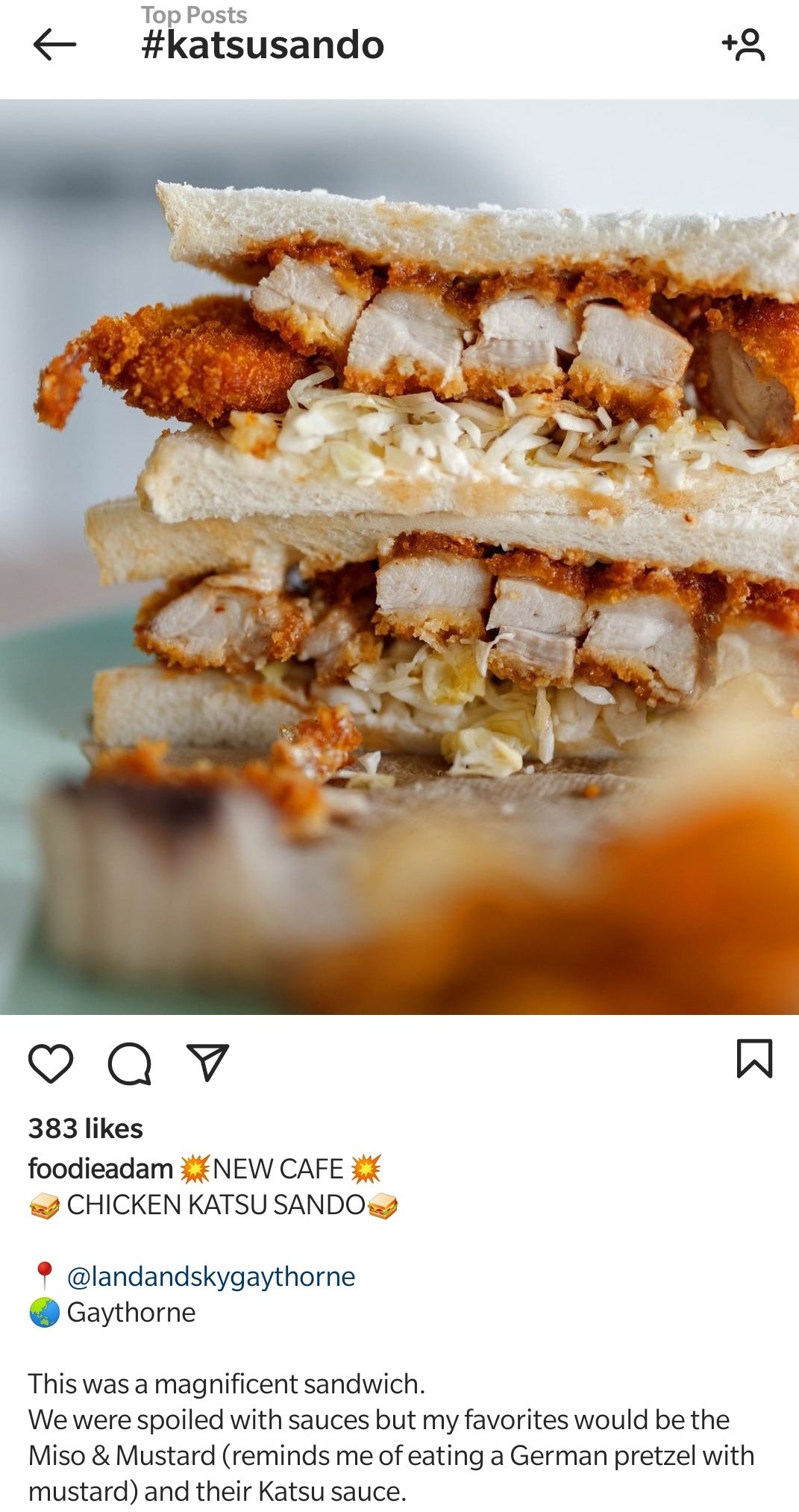Bookmark the katsu sando post
Viewport: 799px width, 1512px height.
(x=754, y=1058)
